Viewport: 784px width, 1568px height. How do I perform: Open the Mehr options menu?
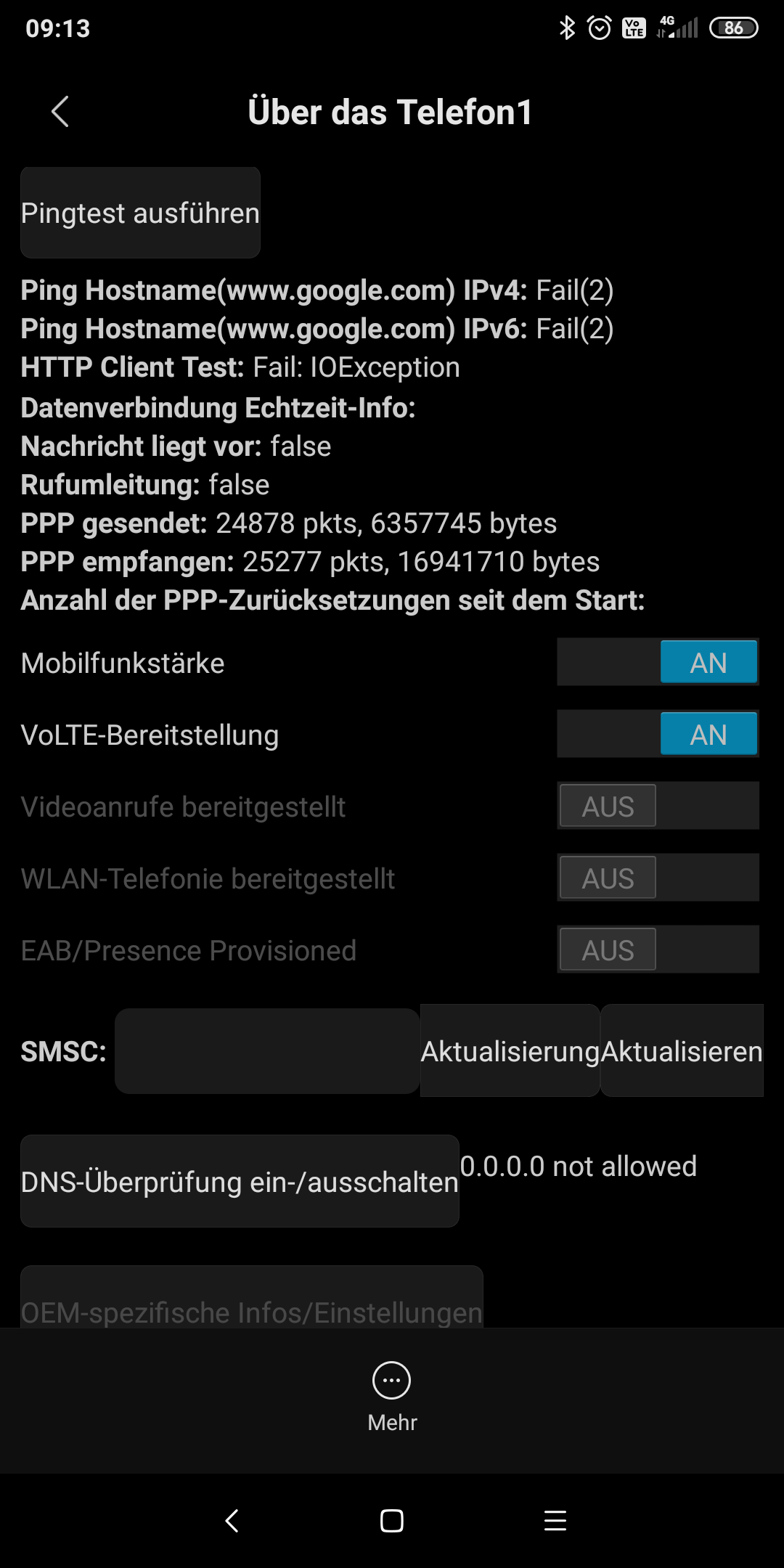click(x=392, y=1397)
